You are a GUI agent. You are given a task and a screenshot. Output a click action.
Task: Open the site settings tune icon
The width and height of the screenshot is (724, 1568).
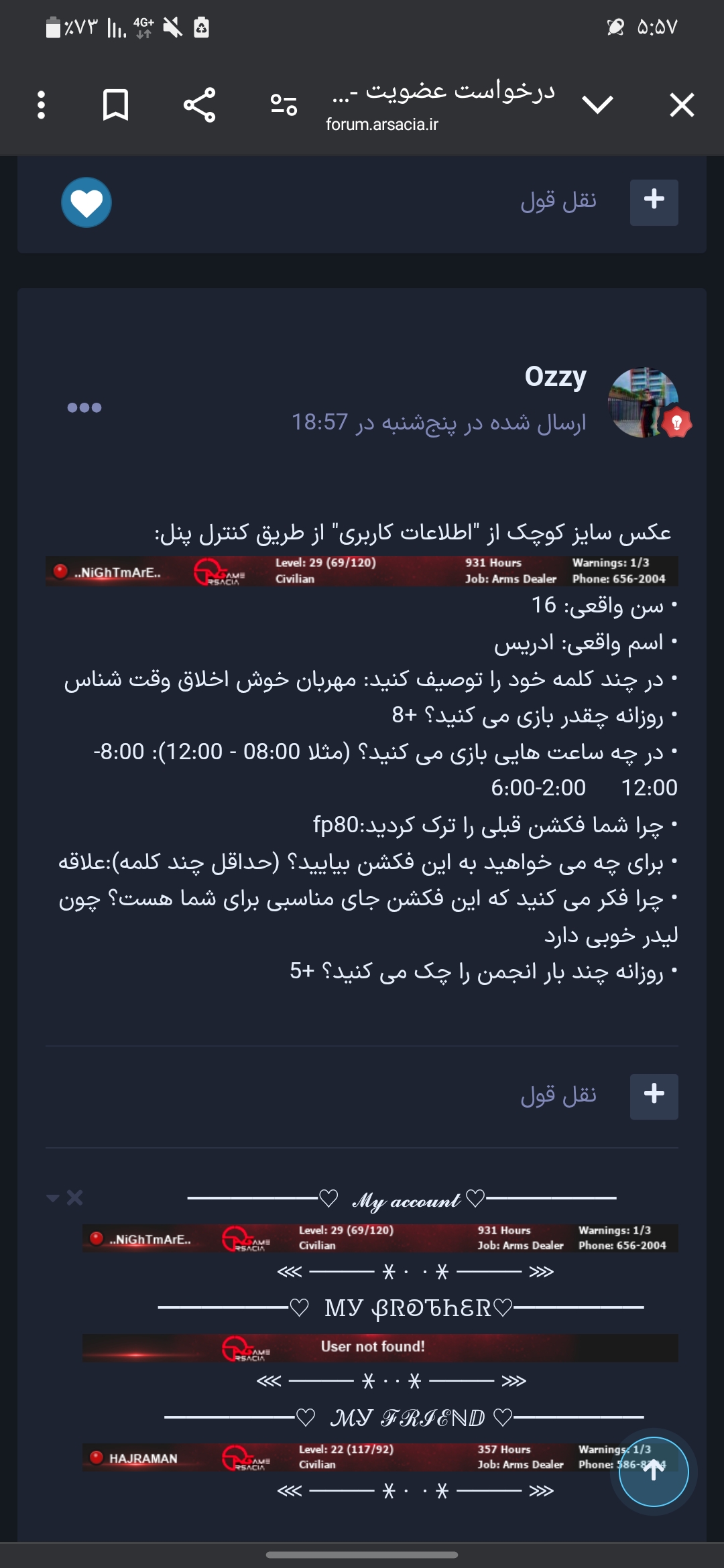coord(284,105)
